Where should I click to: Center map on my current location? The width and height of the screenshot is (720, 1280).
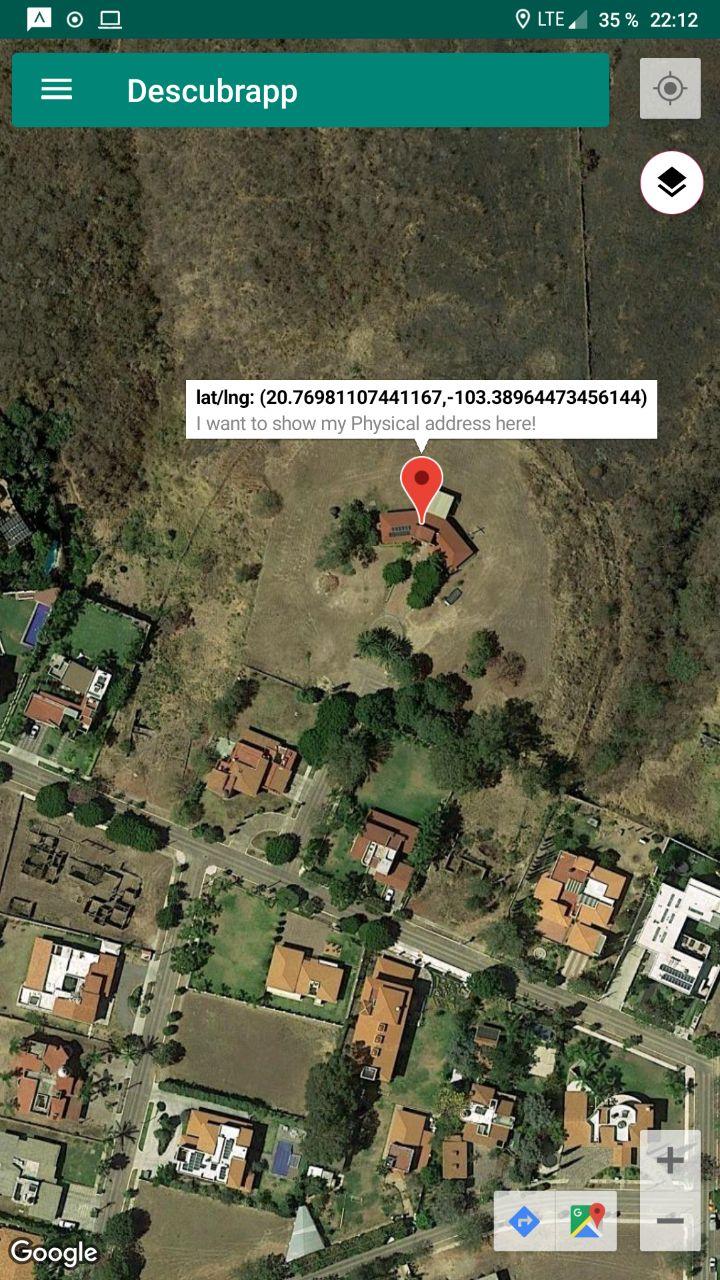[x=670, y=89]
